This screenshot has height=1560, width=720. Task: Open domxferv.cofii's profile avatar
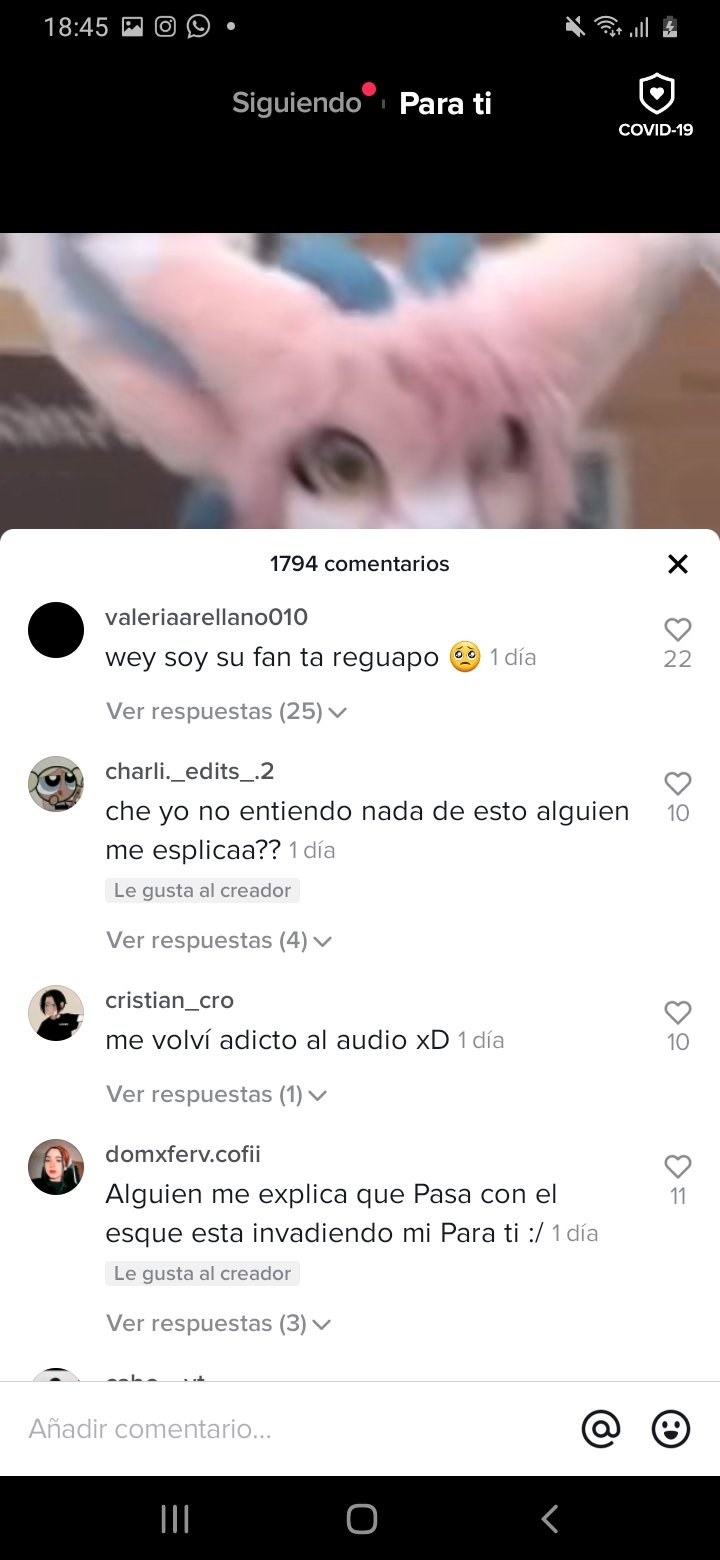tap(56, 1167)
